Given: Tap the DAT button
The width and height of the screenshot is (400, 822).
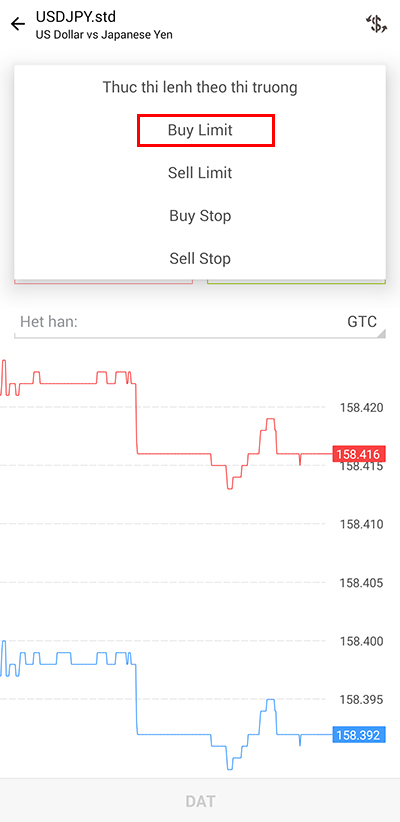Looking at the screenshot, I should coord(200,801).
